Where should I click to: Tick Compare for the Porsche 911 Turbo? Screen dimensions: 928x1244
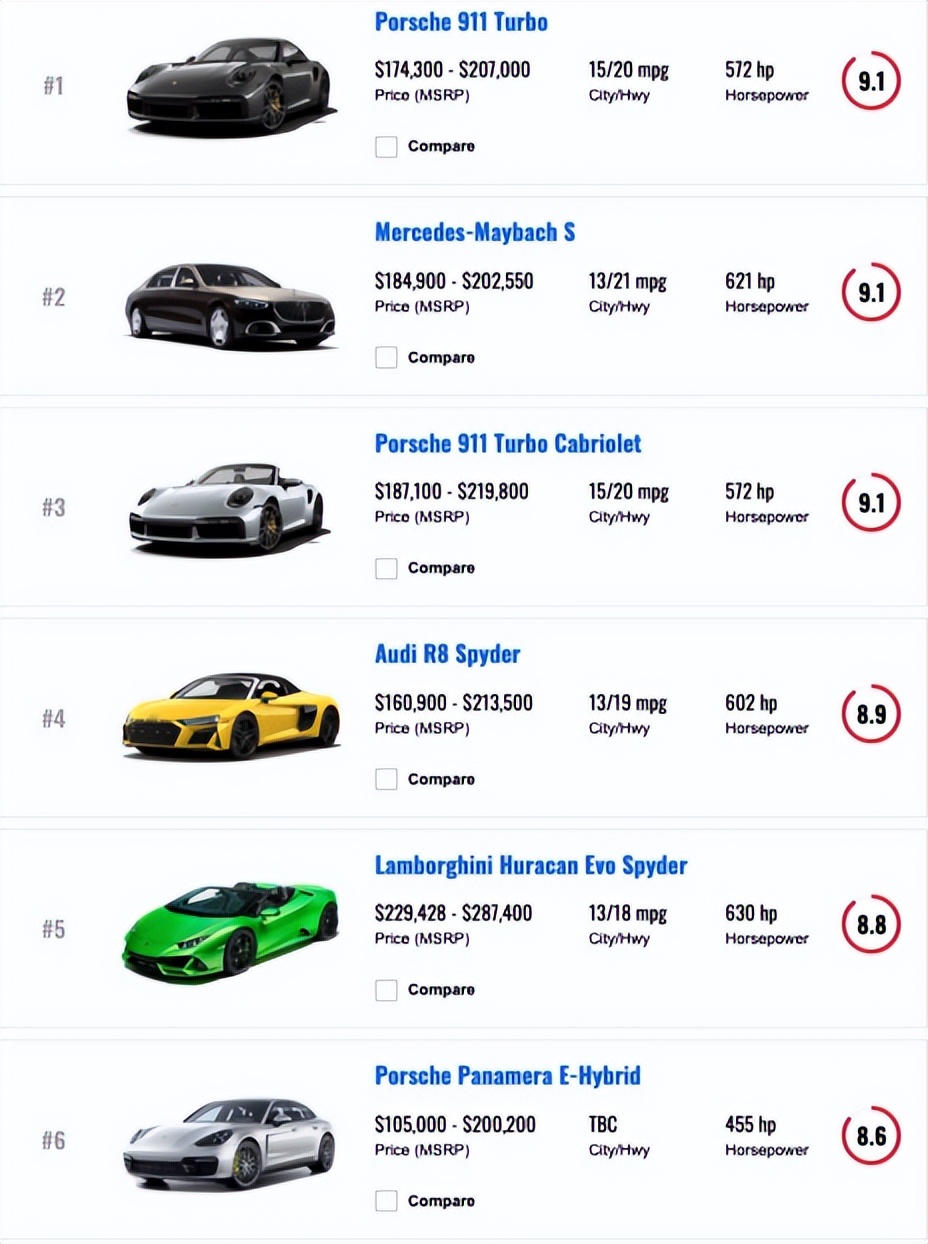click(x=386, y=147)
